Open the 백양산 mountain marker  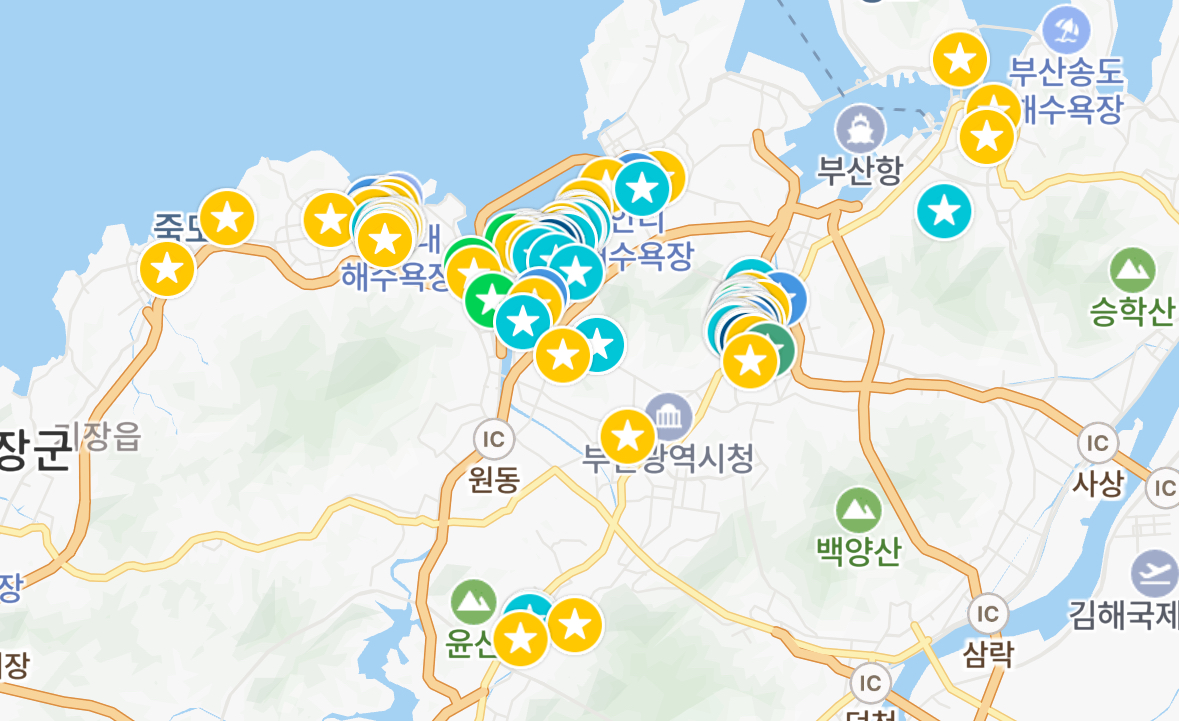pyautogui.click(x=858, y=510)
